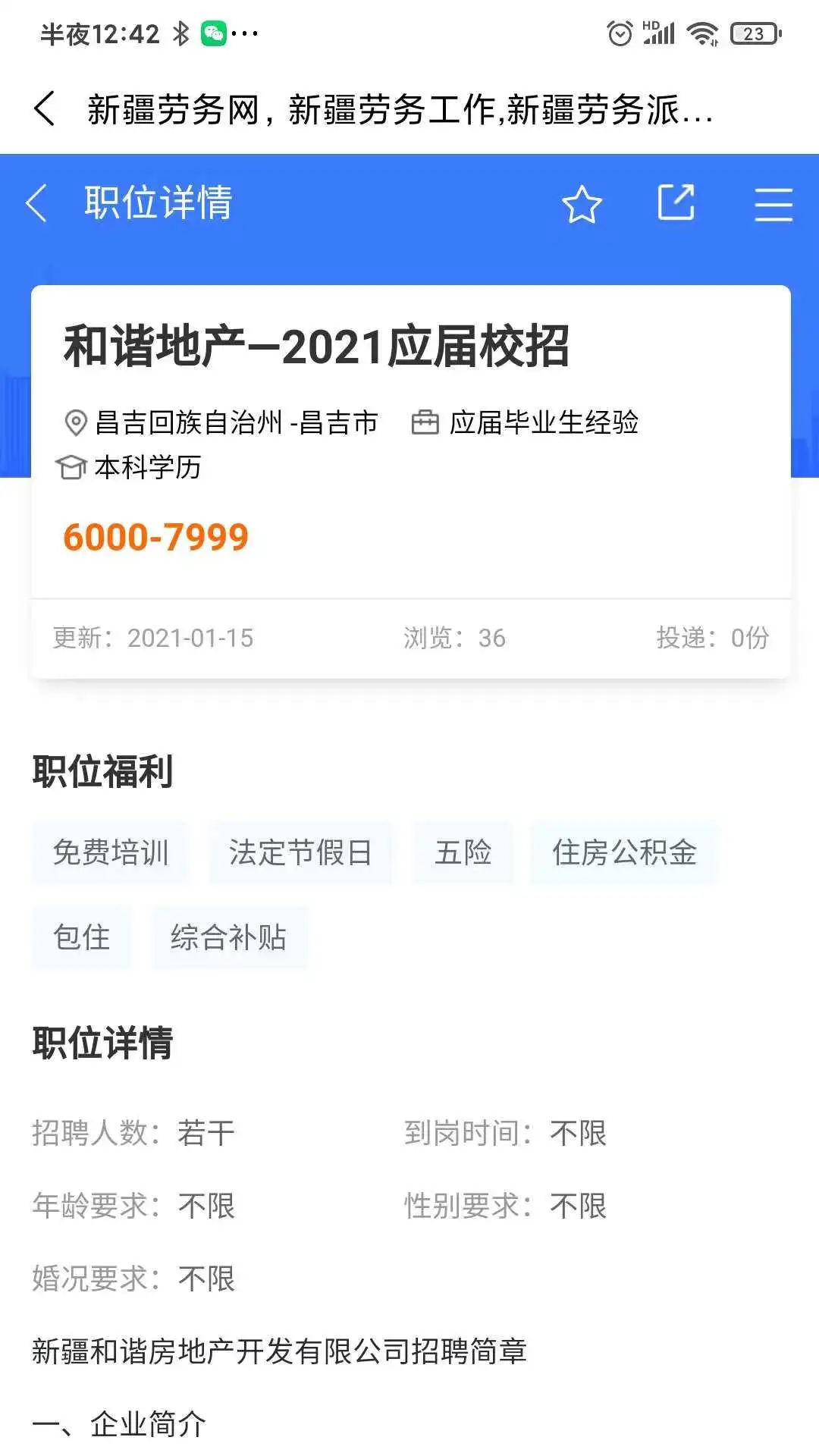The image size is (819, 1456).
Task: Select the 五险 benefit tag
Action: [x=463, y=852]
